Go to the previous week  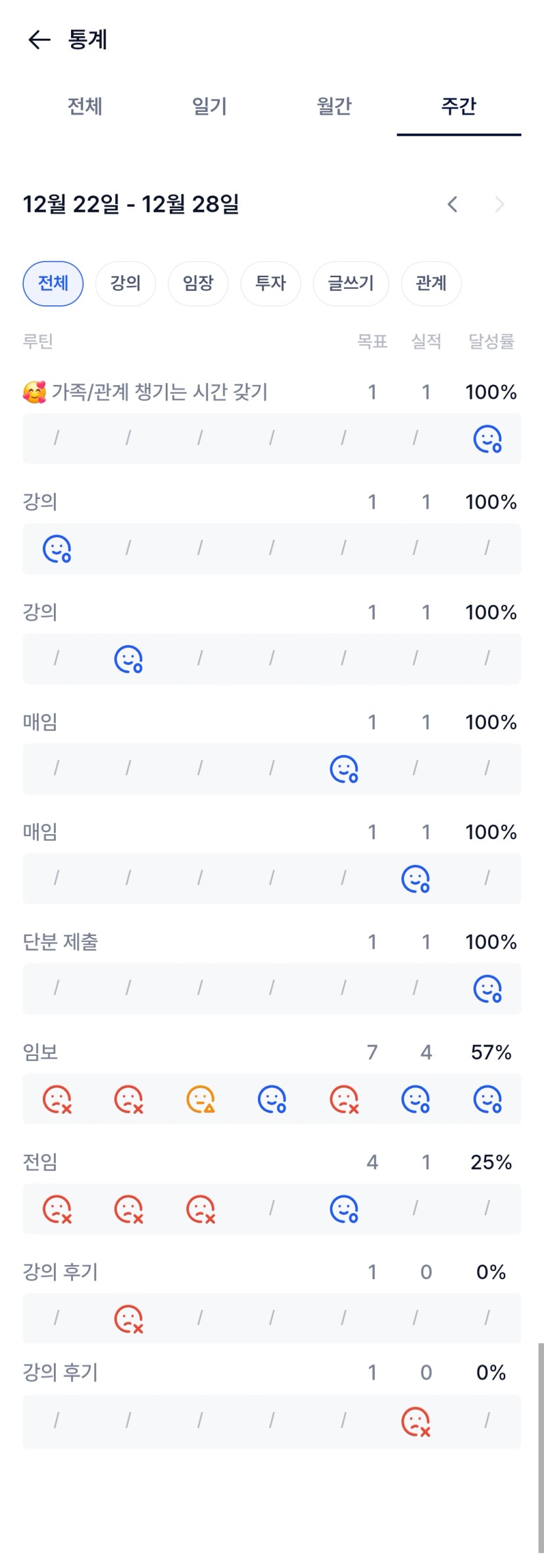click(x=453, y=204)
